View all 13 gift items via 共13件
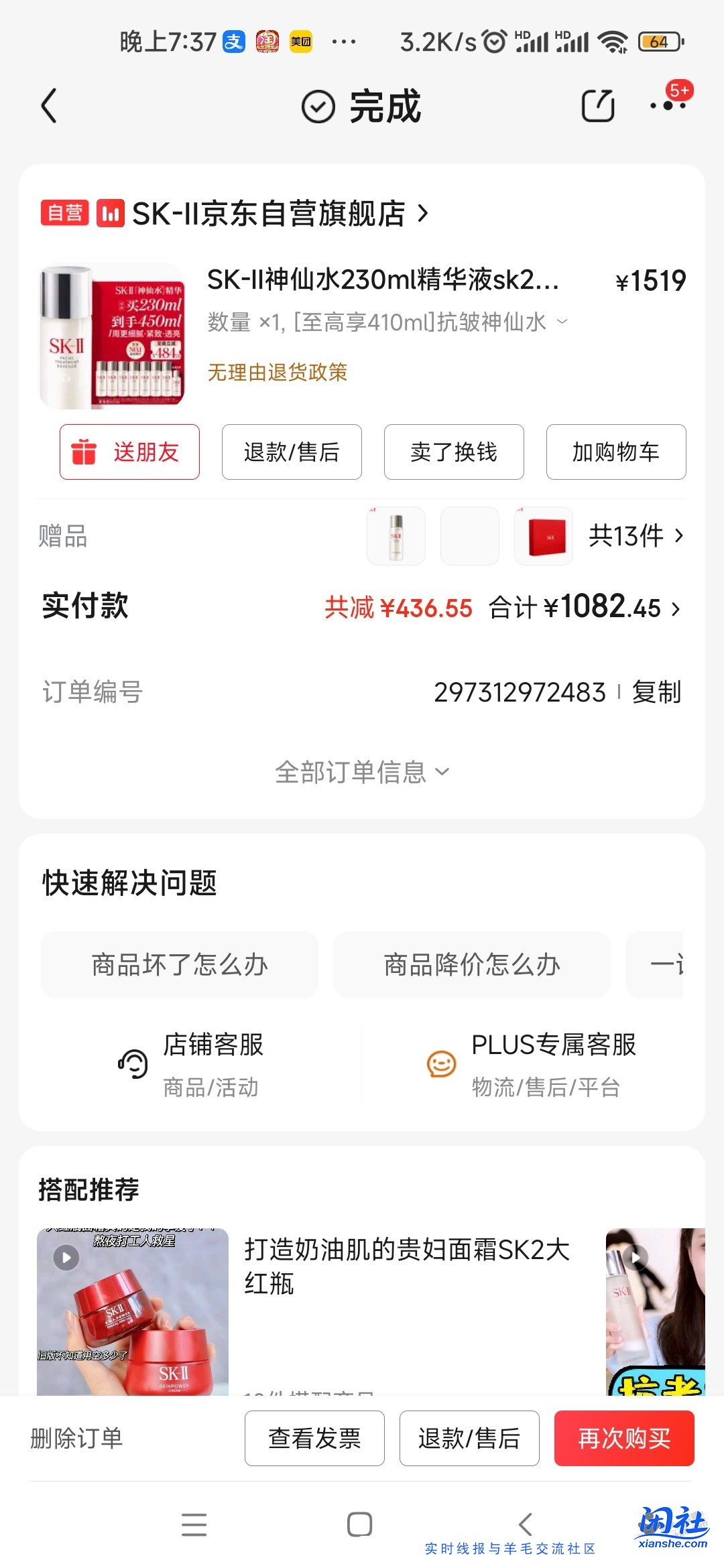This screenshot has height=1568, width=724. 633,536
